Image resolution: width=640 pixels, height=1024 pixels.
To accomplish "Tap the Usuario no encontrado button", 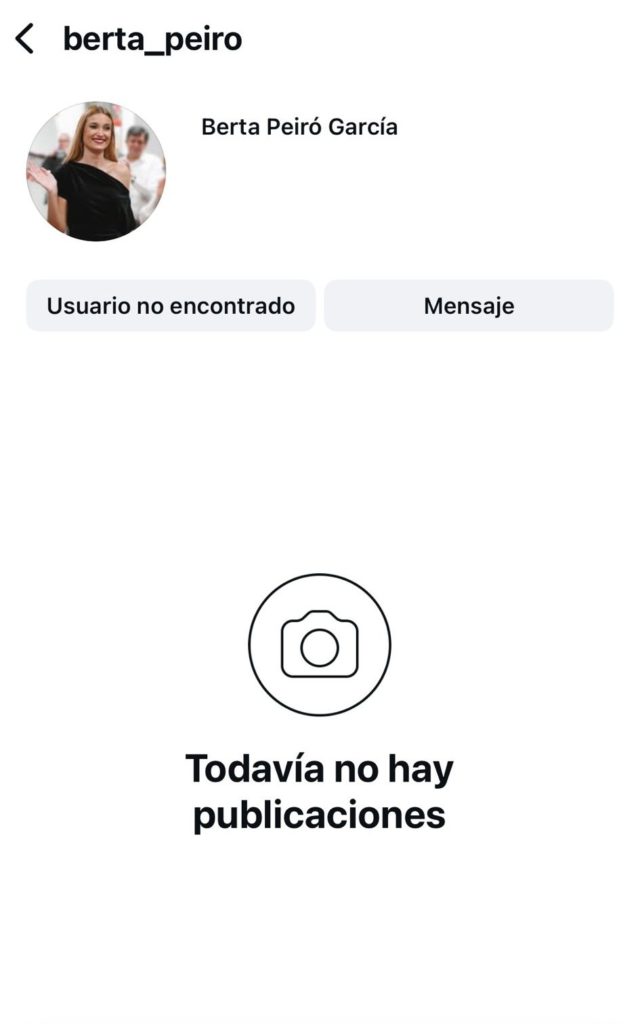I will pos(170,306).
